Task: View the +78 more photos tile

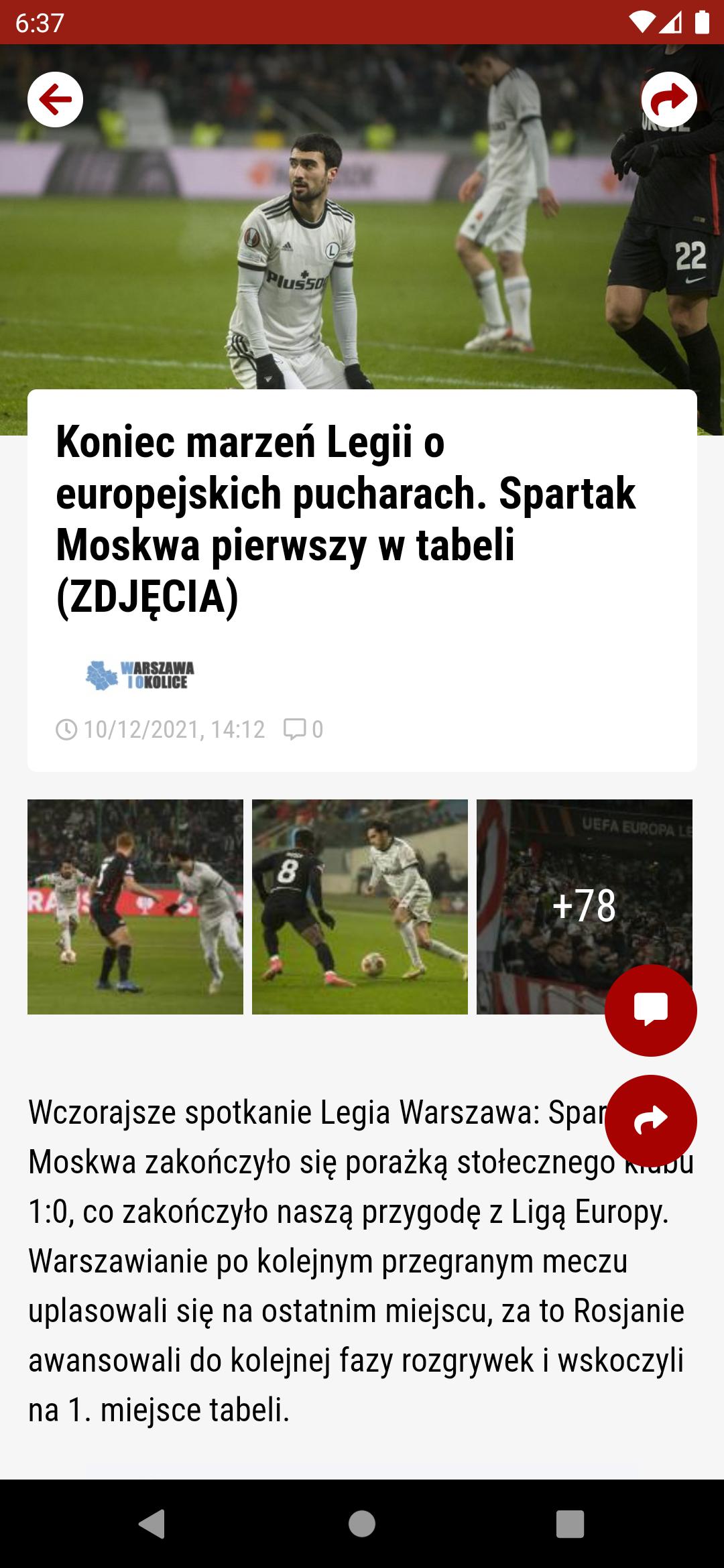Action: click(x=584, y=907)
